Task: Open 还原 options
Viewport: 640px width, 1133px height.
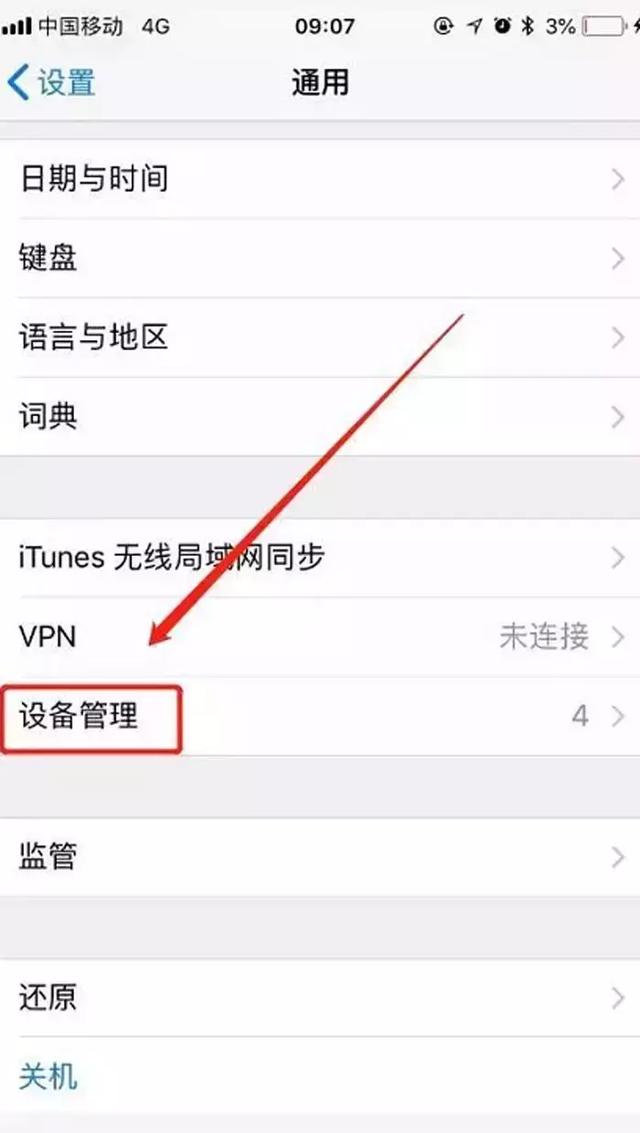Action: click(x=320, y=998)
